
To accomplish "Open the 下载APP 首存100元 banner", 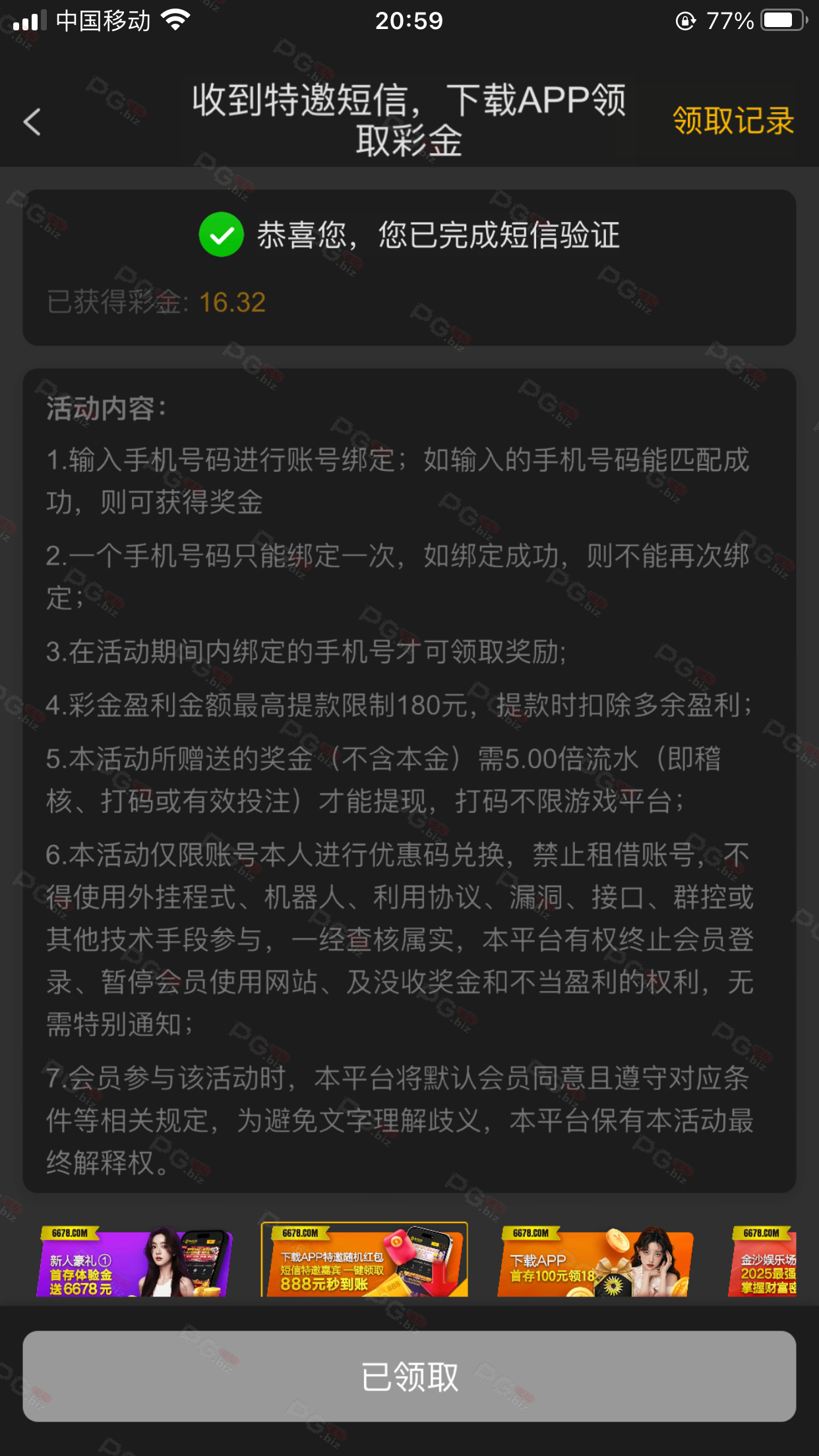I will 595,1261.
